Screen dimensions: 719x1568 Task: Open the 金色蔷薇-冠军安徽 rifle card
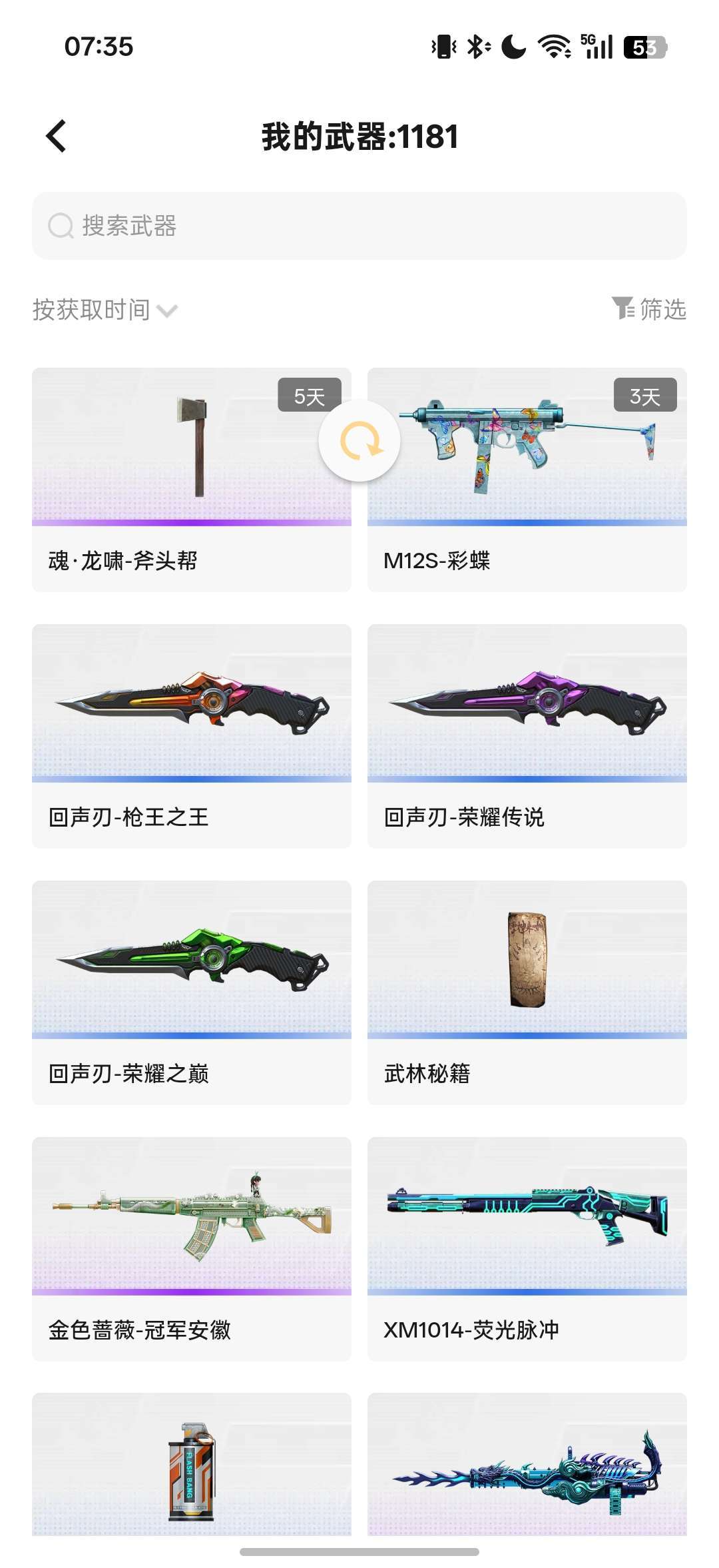point(191,1248)
